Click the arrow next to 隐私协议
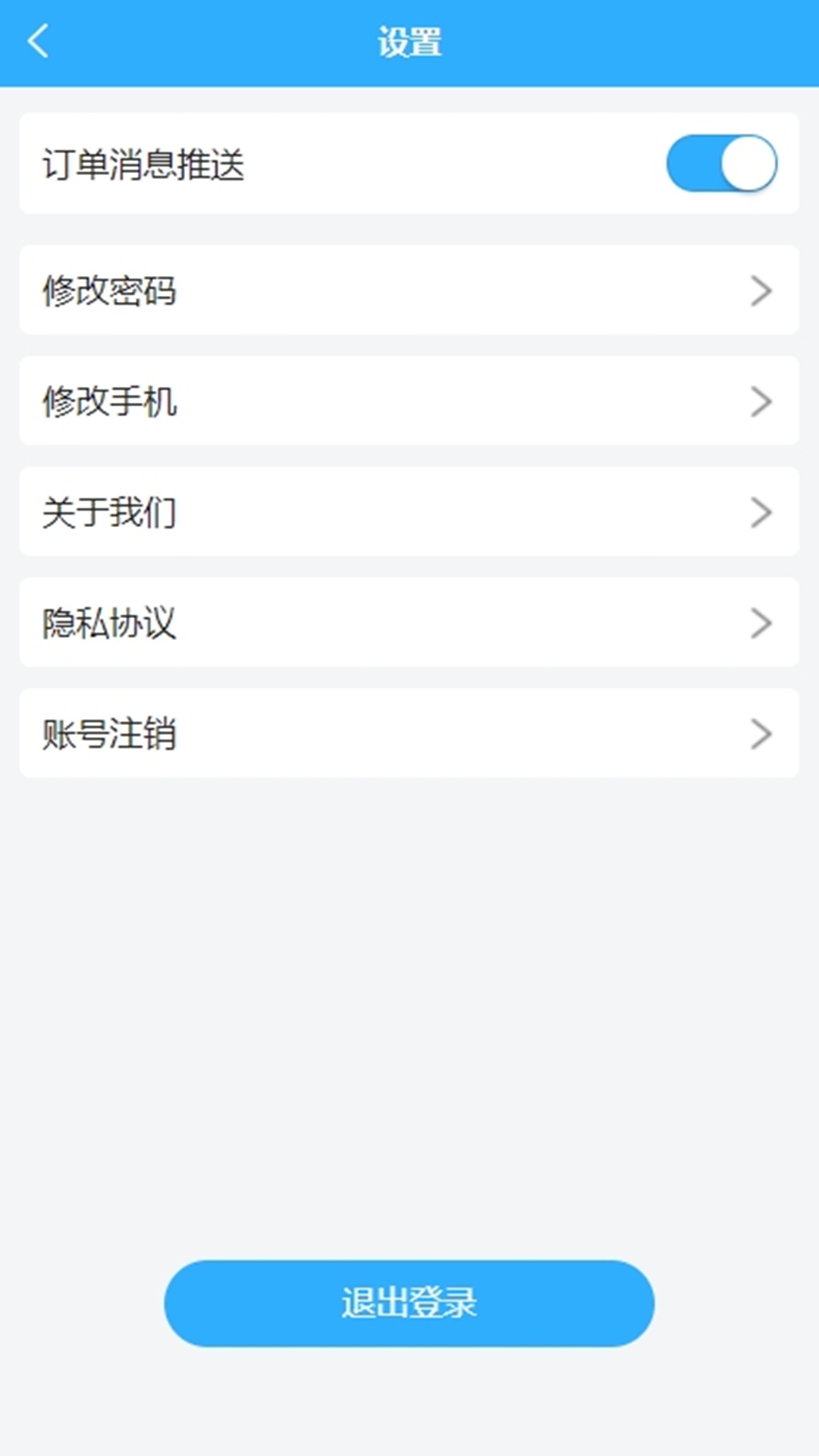 (760, 623)
